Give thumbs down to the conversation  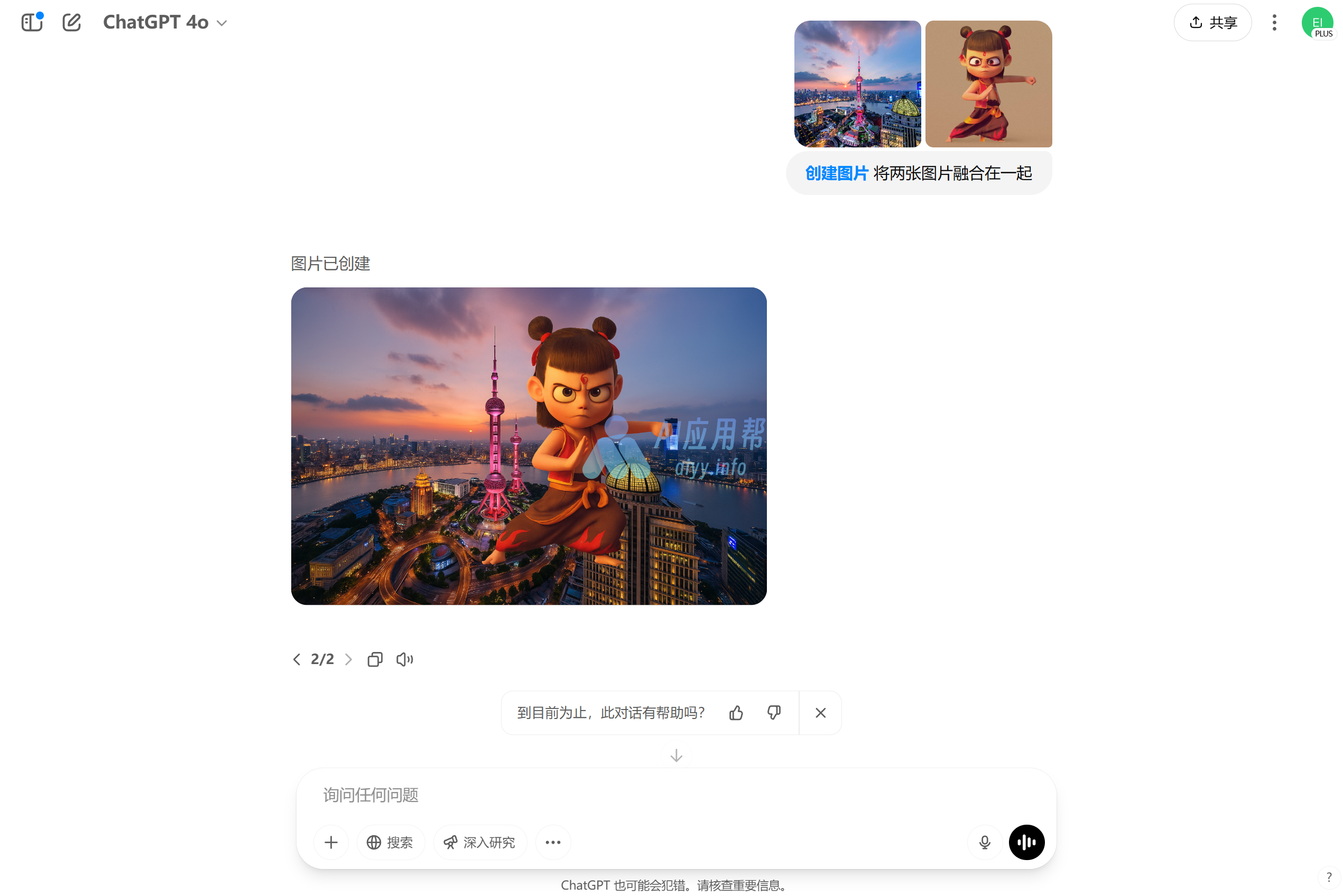pos(774,713)
